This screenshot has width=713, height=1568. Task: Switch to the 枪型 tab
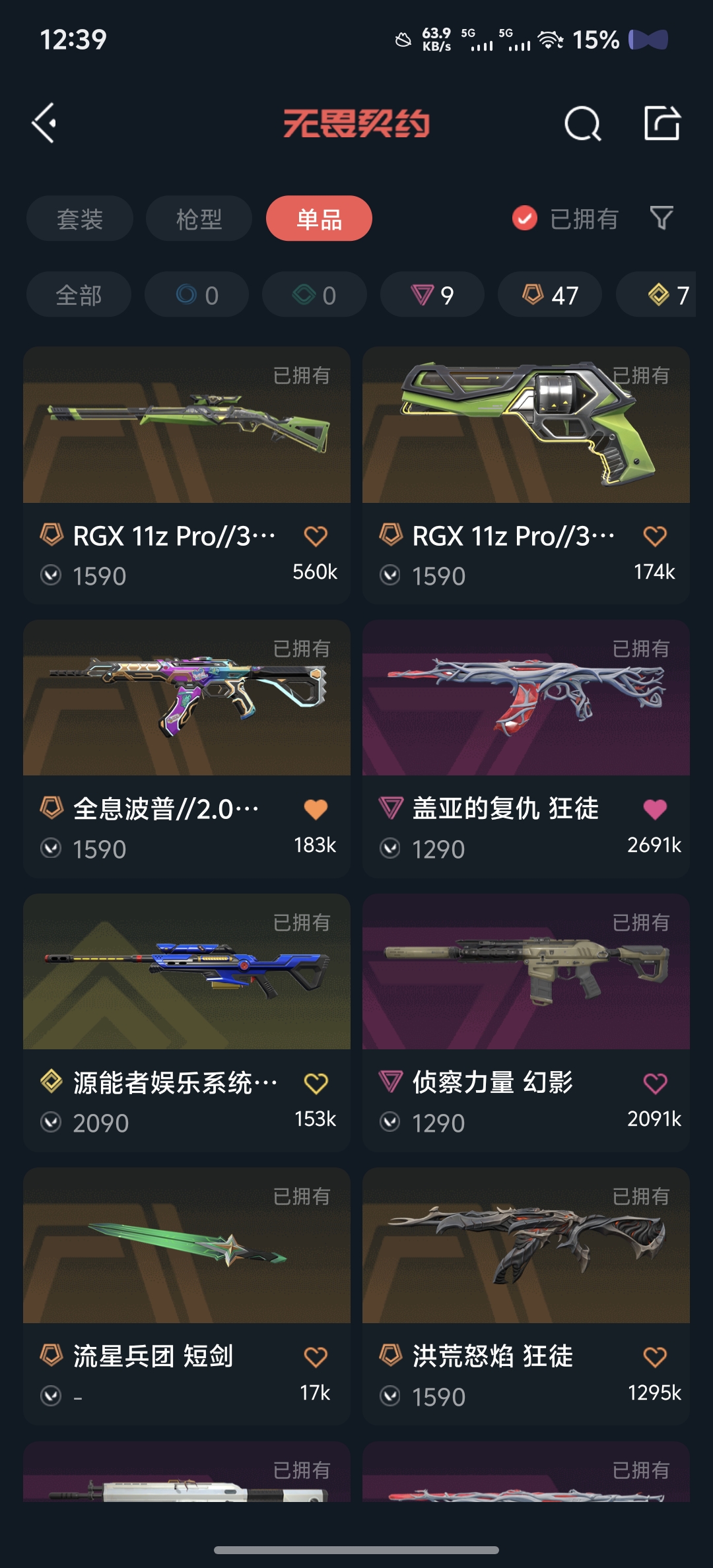199,219
